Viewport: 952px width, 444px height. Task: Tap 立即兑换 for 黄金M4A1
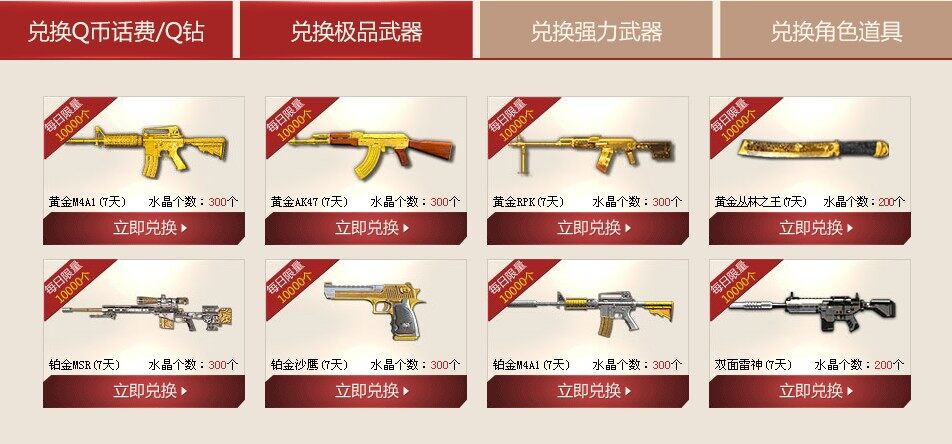144,228
